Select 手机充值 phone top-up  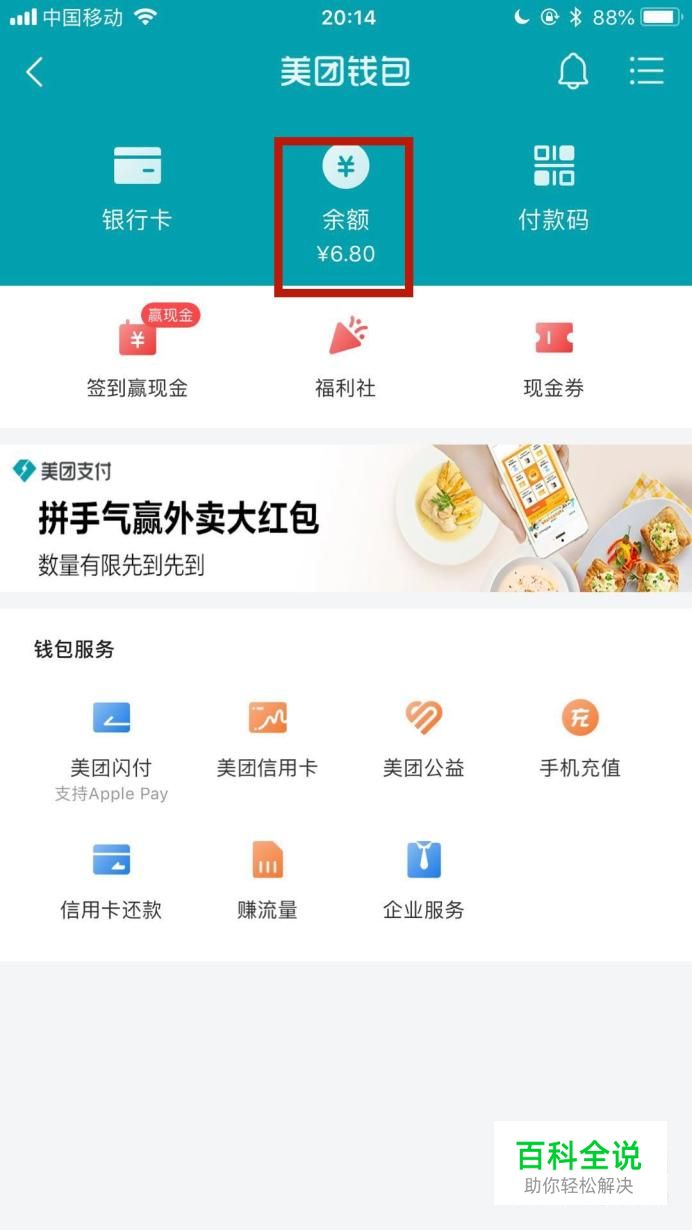pyautogui.click(x=580, y=740)
